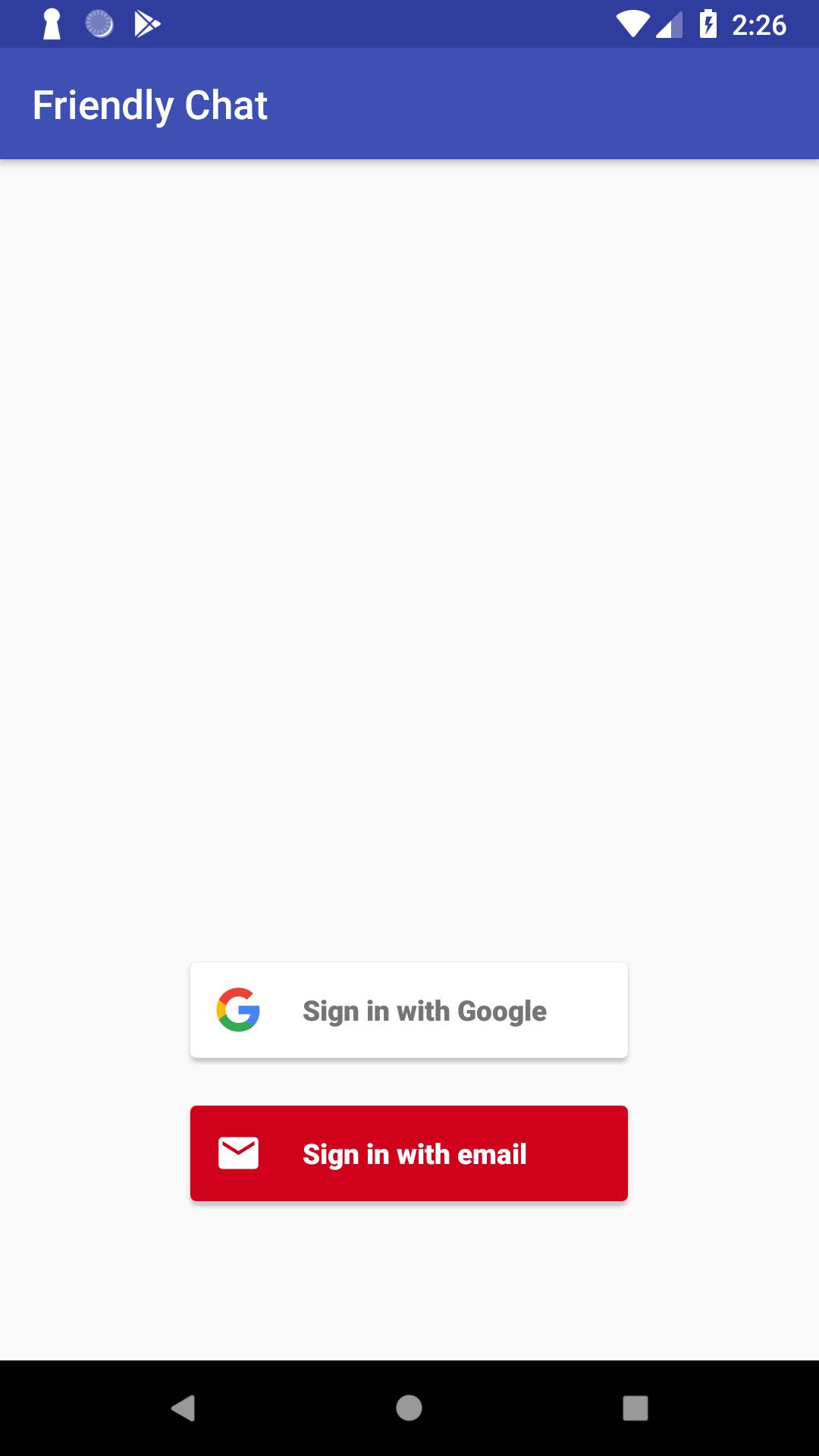
Task: Tap the Play Store icon in the status bar
Action: click(146, 24)
